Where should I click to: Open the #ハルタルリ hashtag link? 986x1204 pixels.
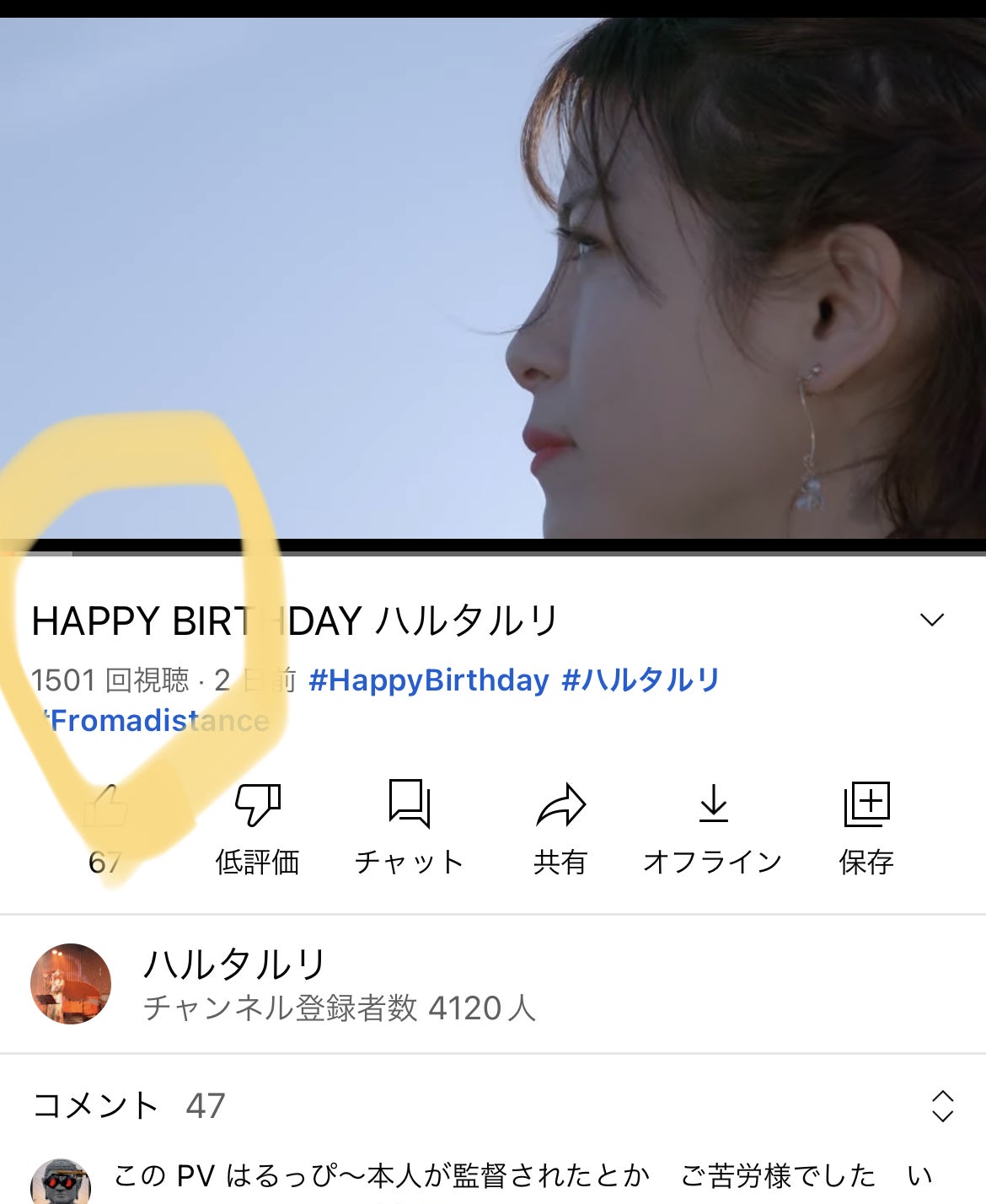coord(640,680)
